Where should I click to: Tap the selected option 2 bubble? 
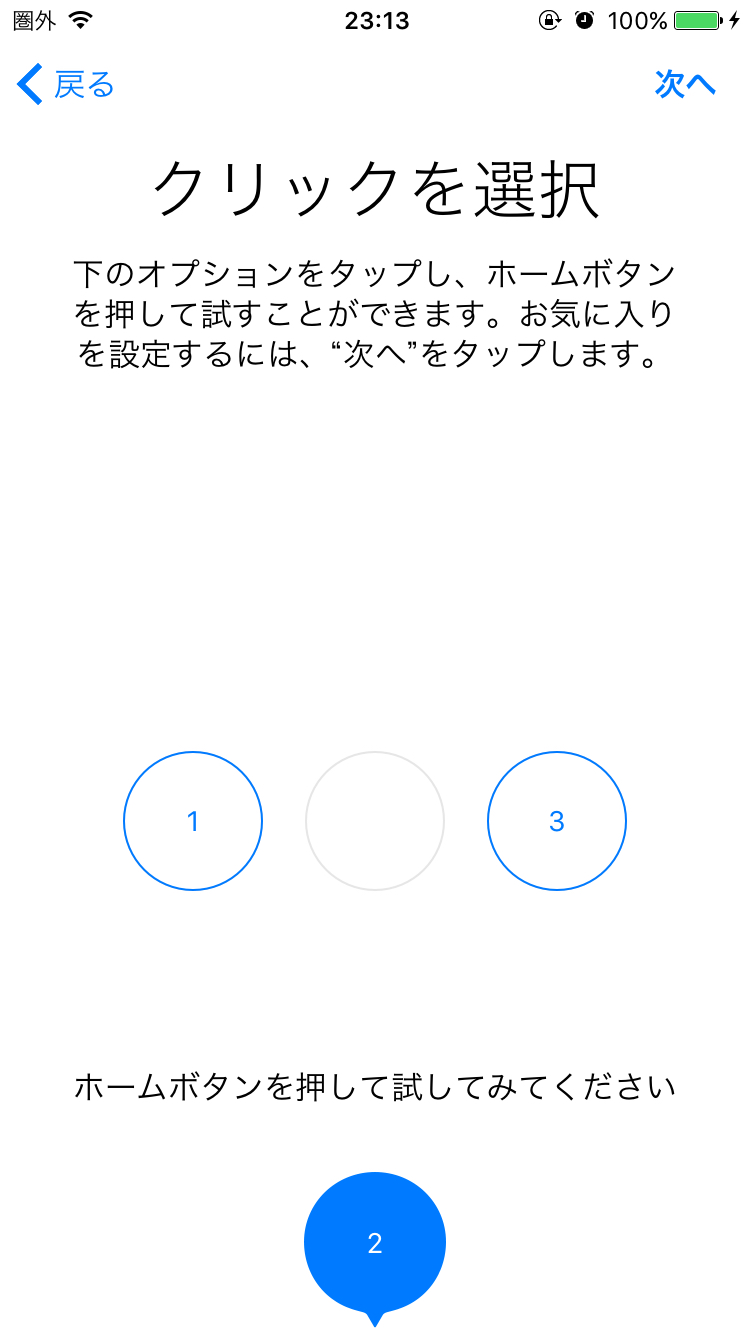pyautogui.click(x=375, y=1245)
